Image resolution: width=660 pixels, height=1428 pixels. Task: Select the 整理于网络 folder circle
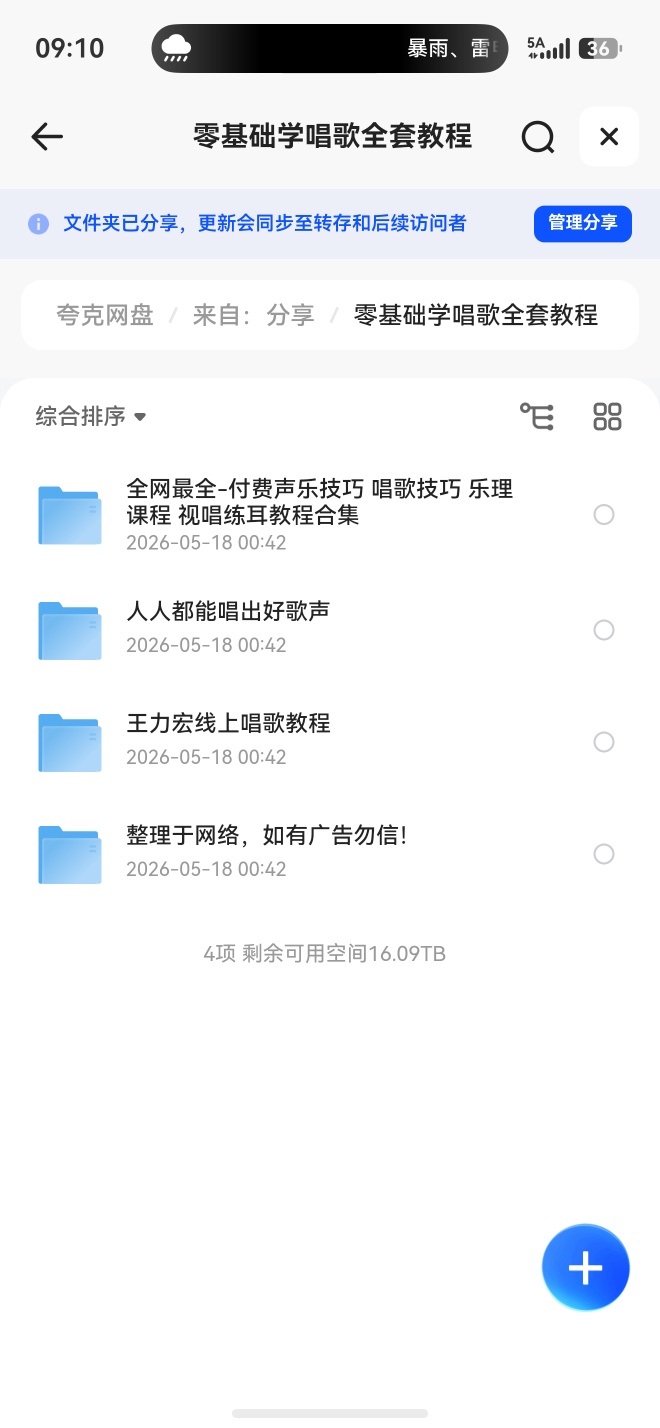(x=604, y=854)
